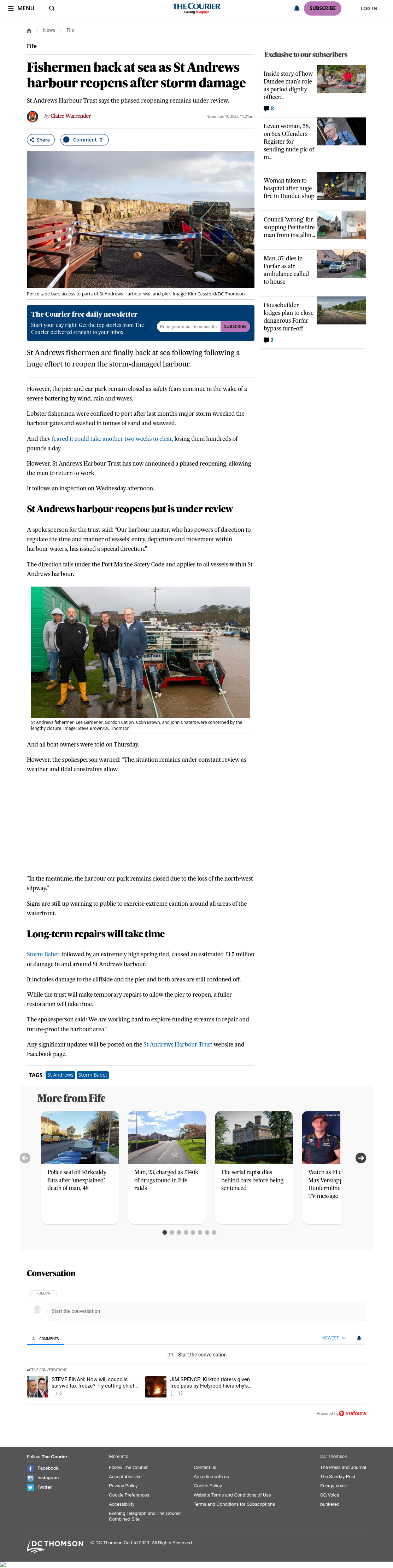Enter email in newsletter subscribe field

point(189,327)
